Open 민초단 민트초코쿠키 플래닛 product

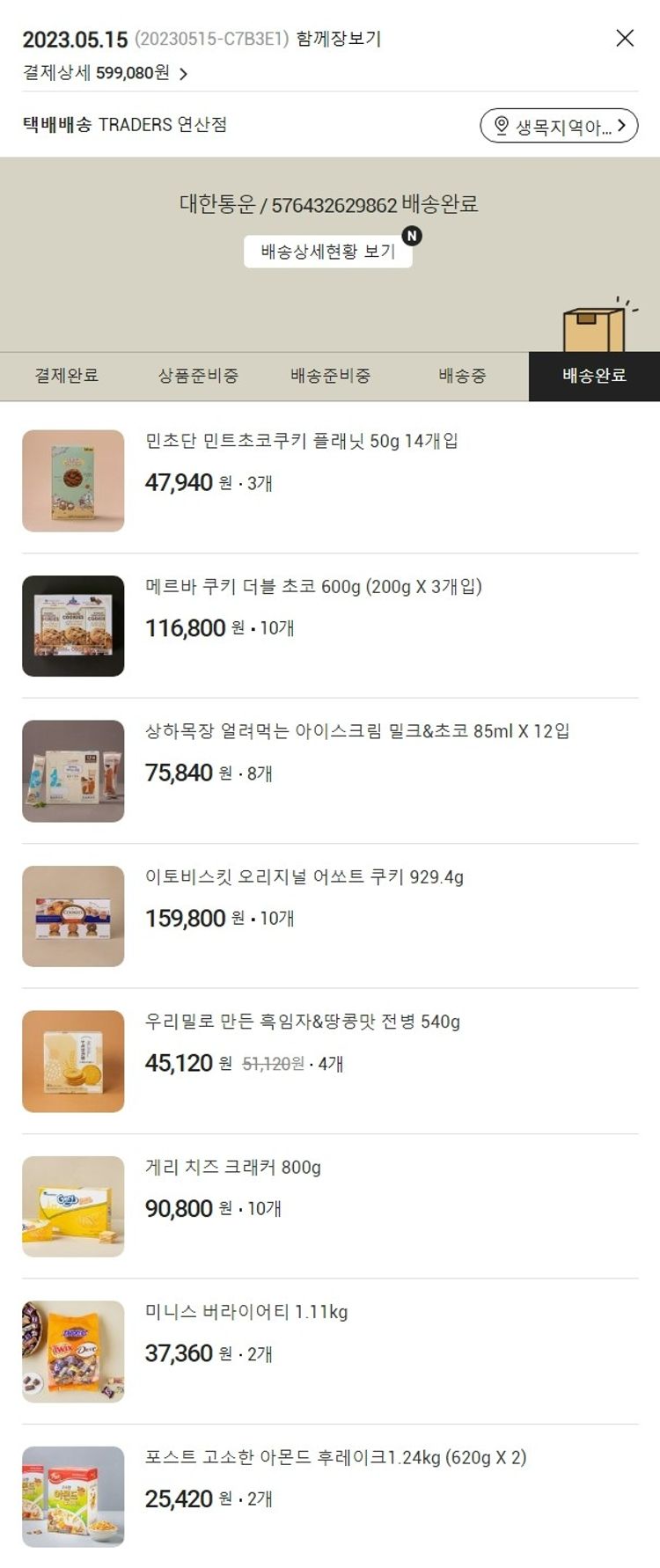(301, 441)
